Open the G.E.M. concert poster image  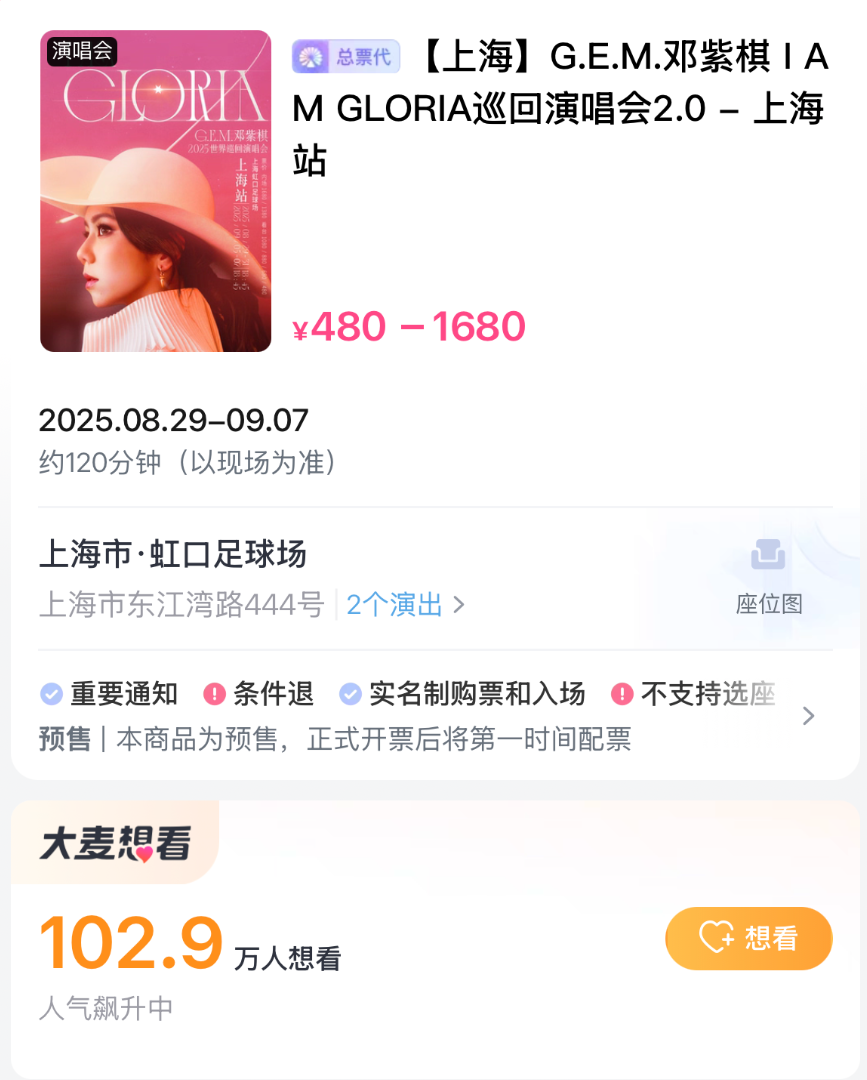click(155, 191)
